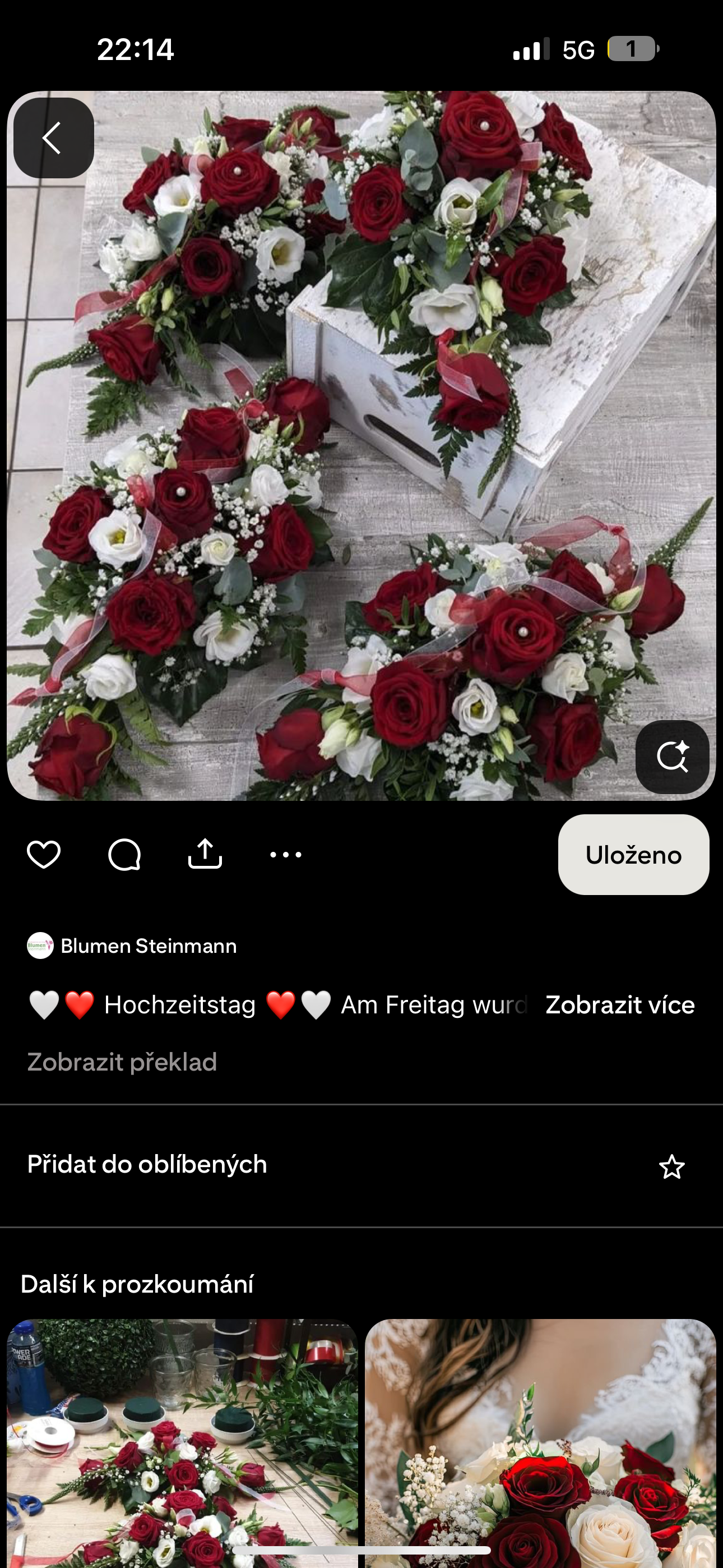
Task: Tap the Uloženo saved button
Action: click(x=633, y=855)
